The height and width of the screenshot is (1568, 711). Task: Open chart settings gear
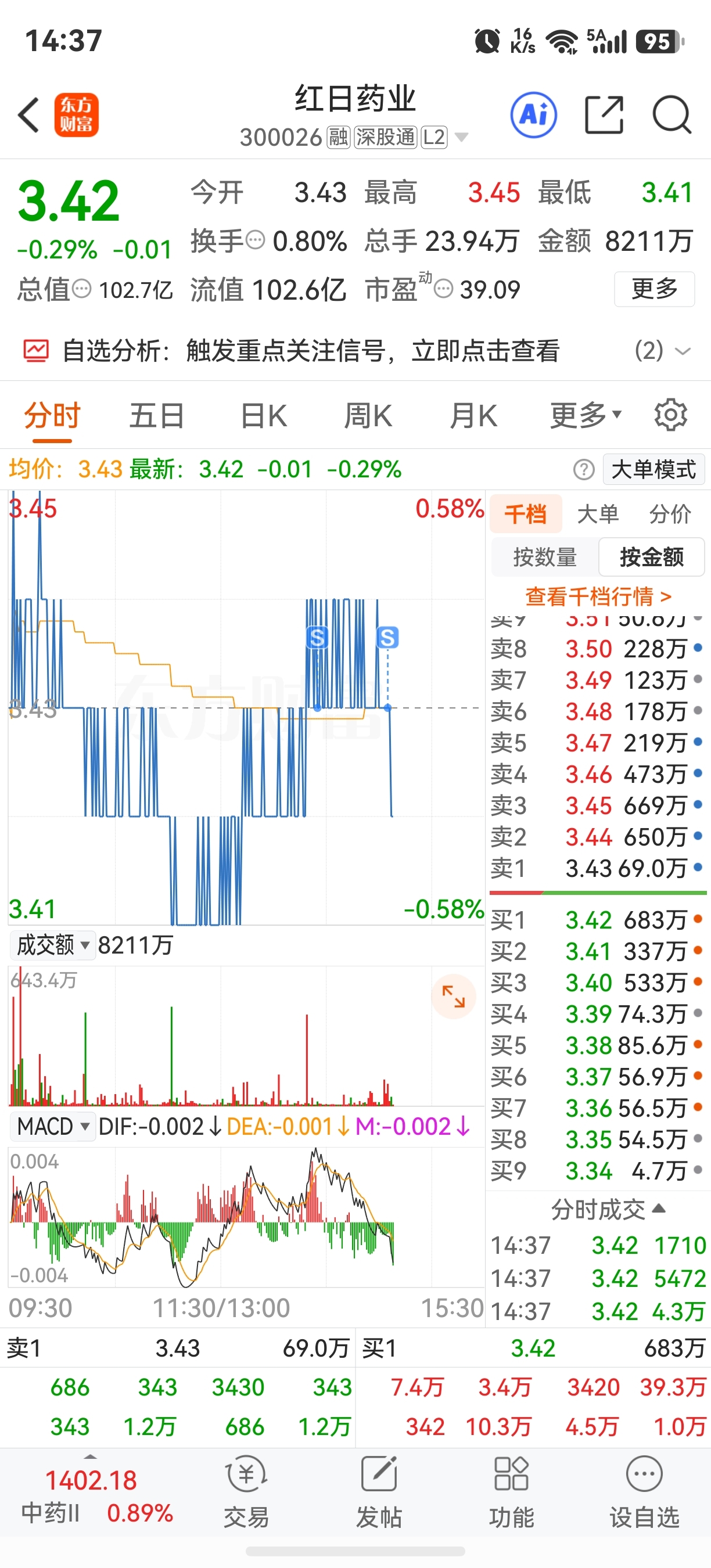point(670,415)
